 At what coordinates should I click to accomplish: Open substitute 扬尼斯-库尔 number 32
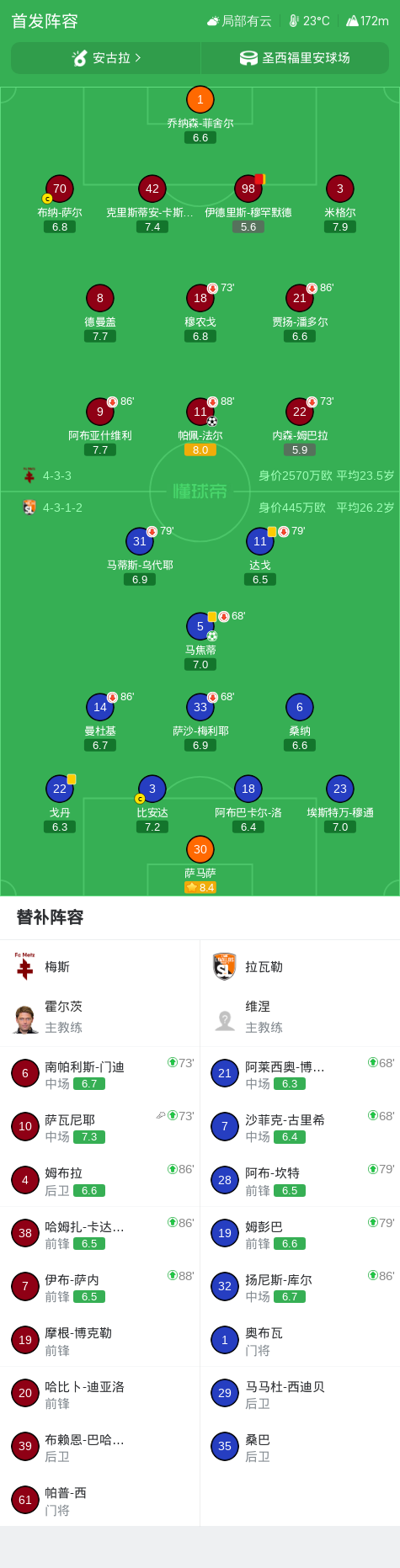coord(300,1287)
